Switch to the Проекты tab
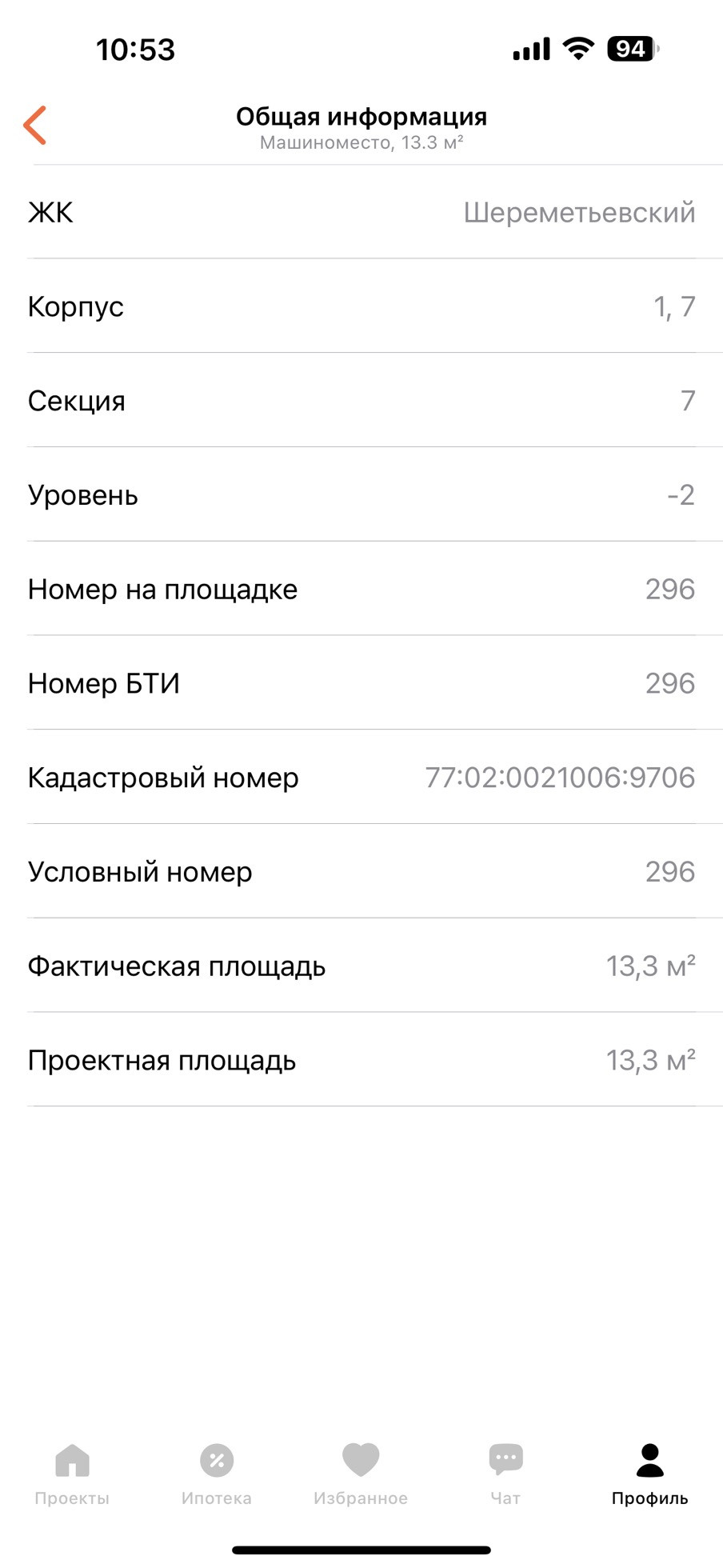The height and width of the screenshot is (1568, 723). tap(72, 1474)
